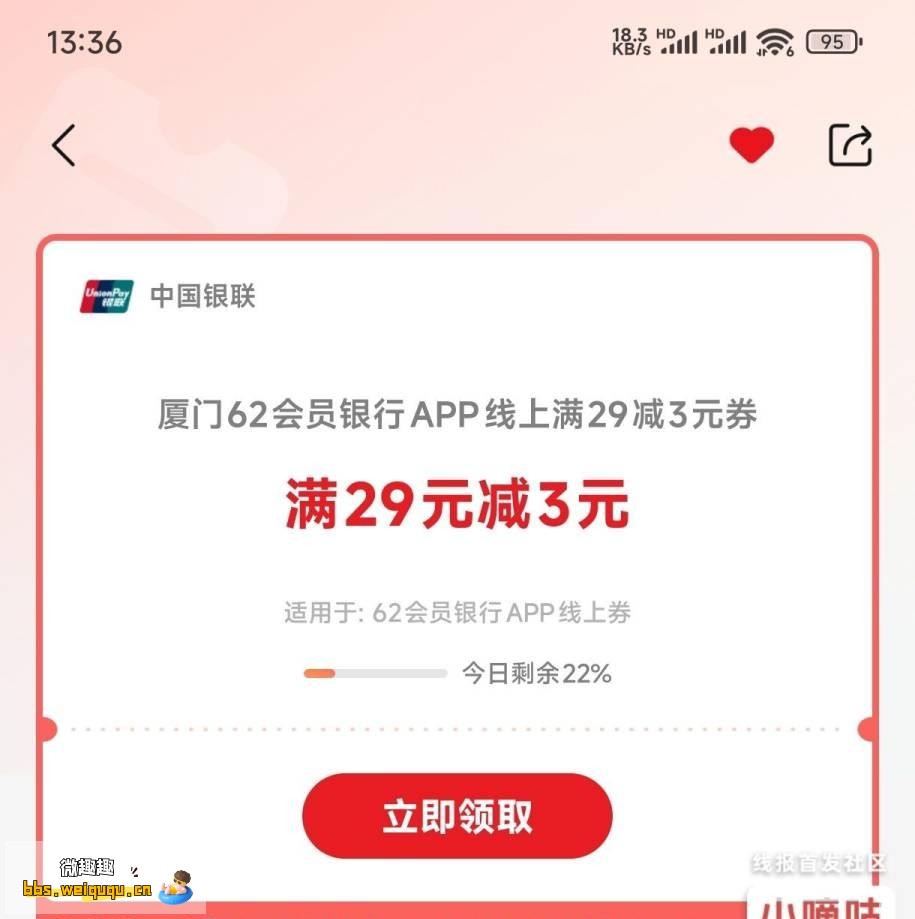
Task: Tap the 18.3 KB/s network speed indicator
Action: 628,41
